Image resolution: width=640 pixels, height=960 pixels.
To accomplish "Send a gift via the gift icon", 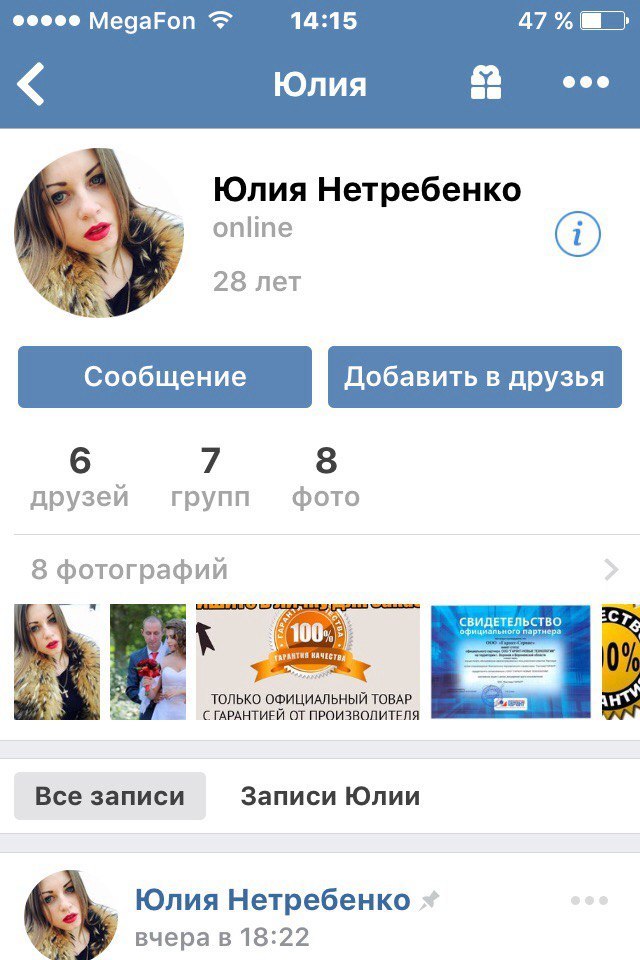I will point(486,84).
